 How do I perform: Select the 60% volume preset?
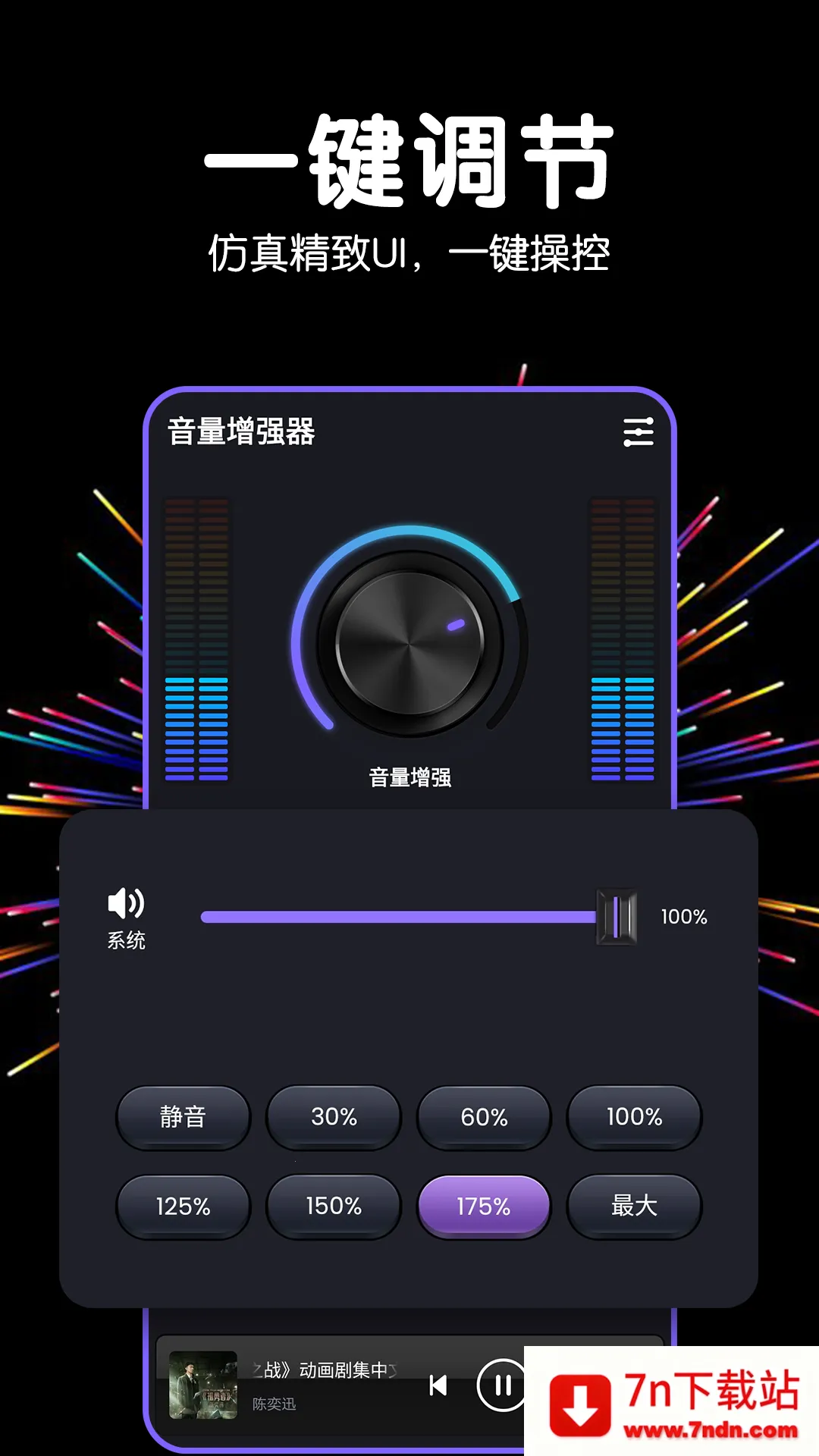coord(483,1117)
